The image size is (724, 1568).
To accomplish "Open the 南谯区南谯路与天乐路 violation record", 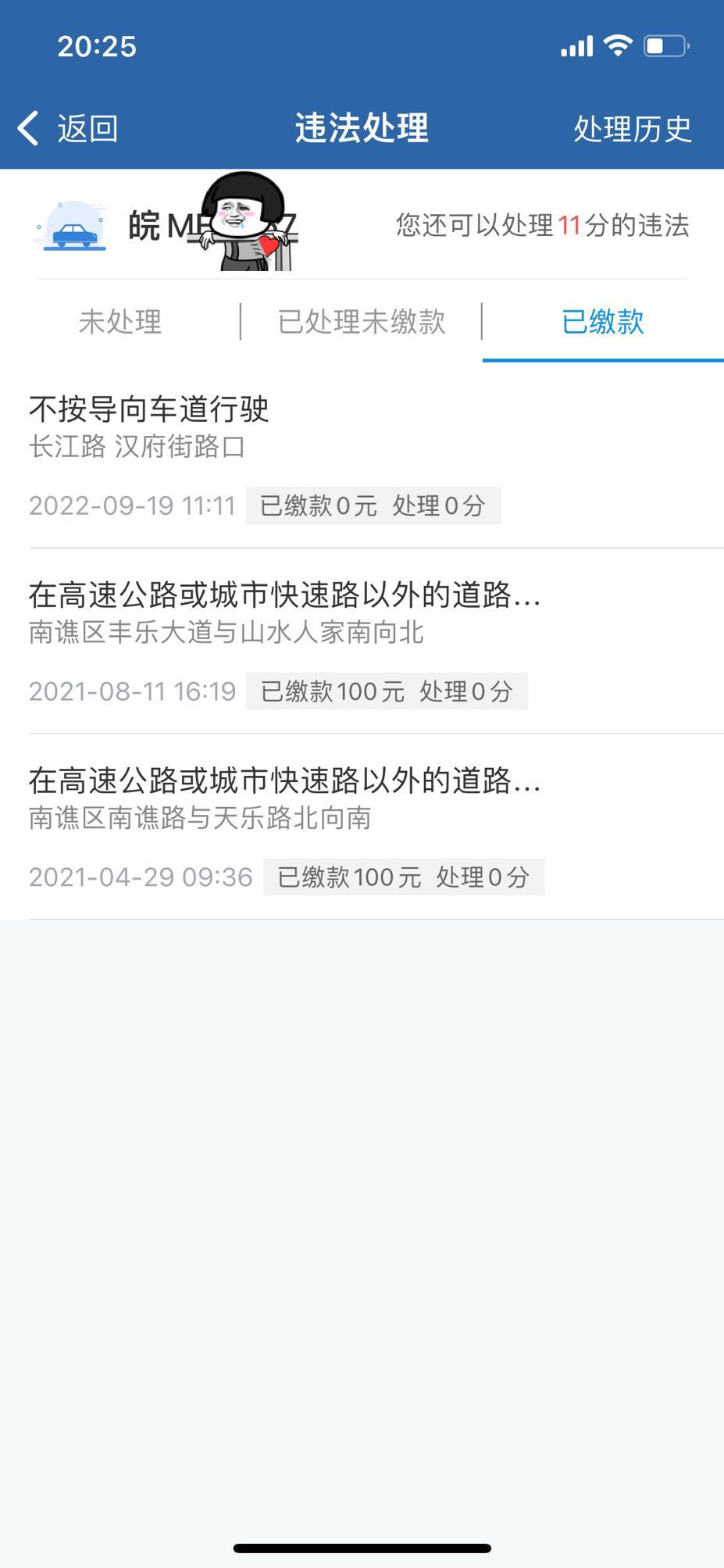I will (x=362, y=828).
